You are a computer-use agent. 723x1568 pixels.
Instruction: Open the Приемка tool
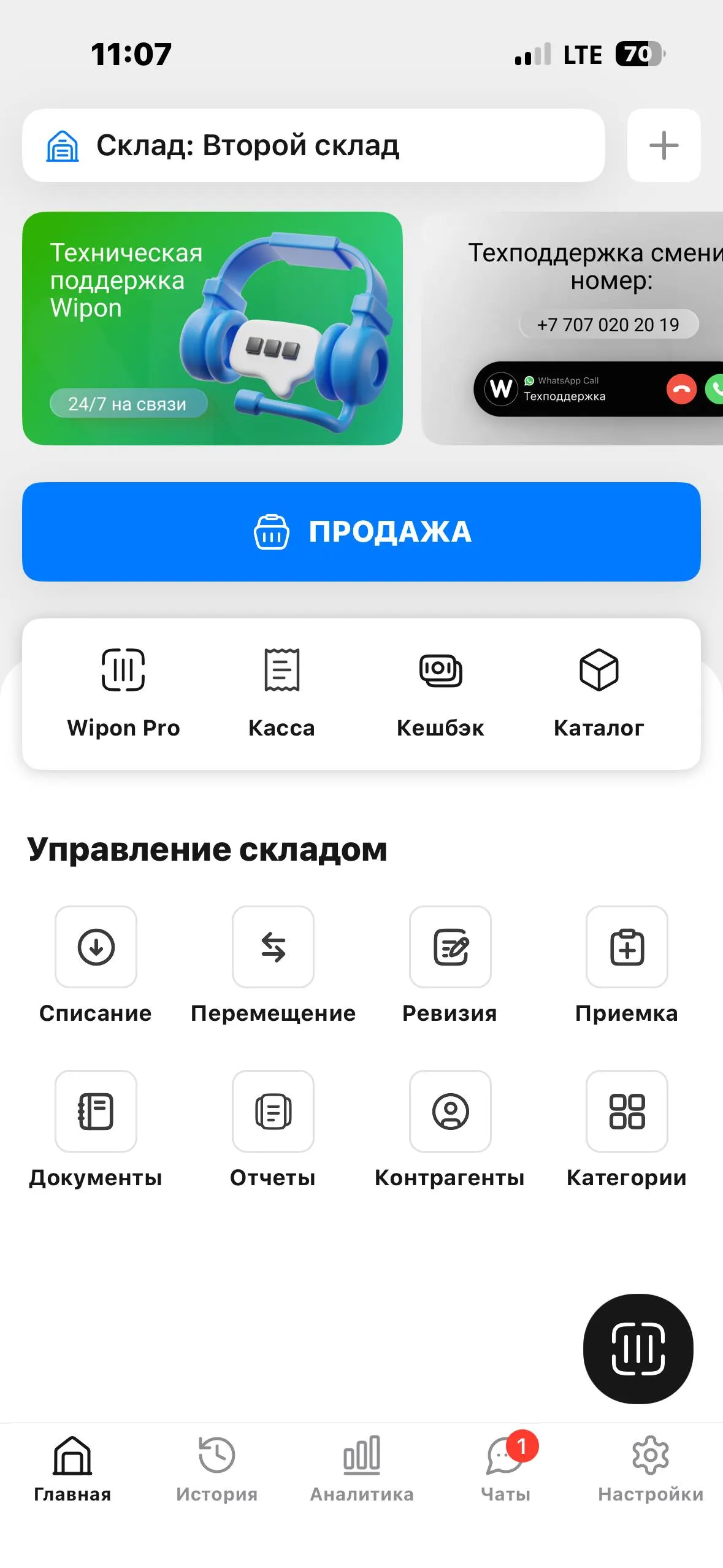point(627,948)
